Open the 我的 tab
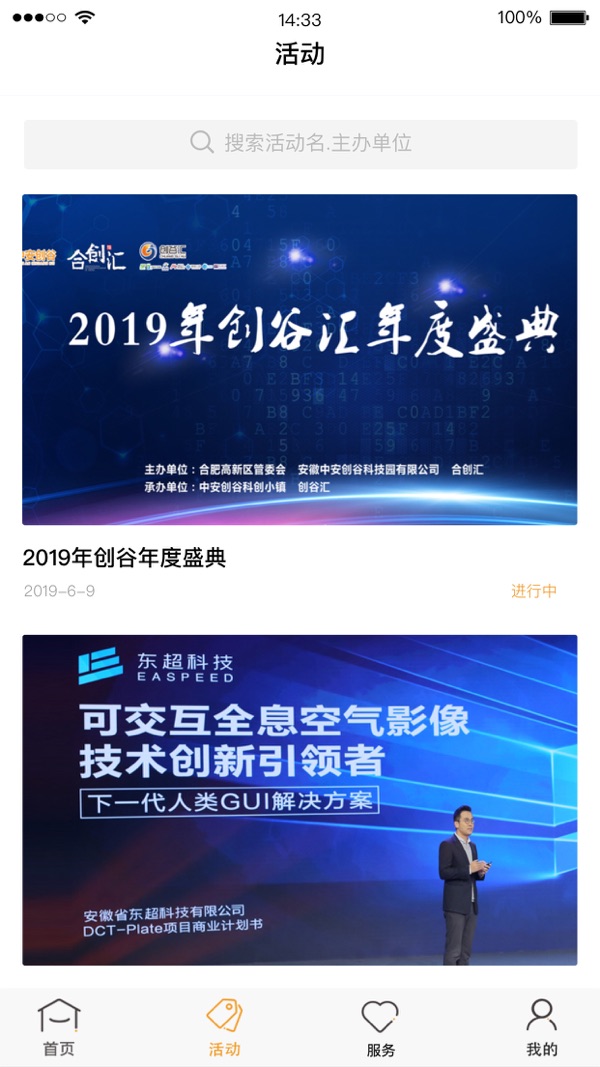Viewport: 600px width, 1067px height. [x=541, y=1028]
